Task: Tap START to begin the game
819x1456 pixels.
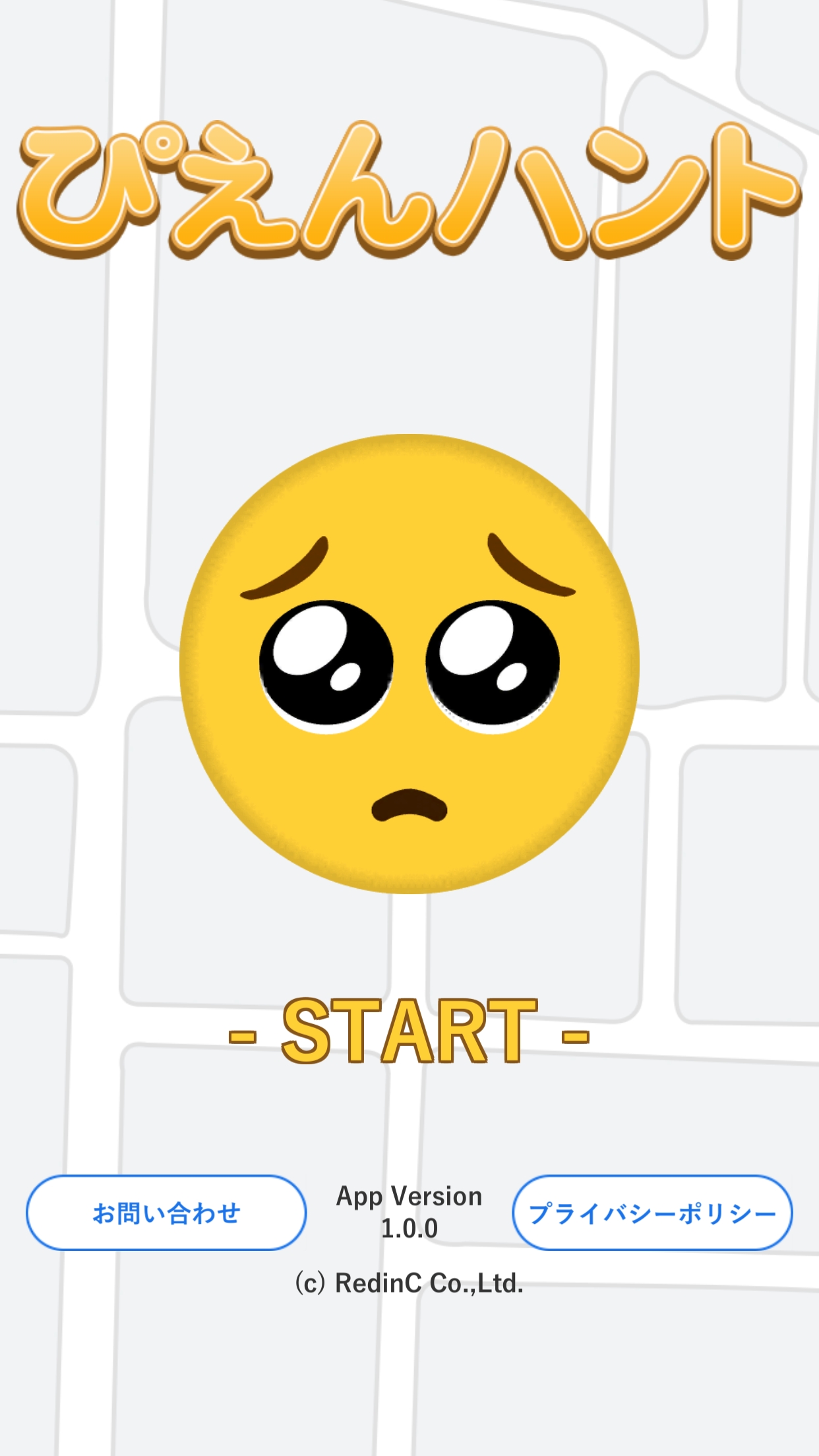Action: [409, 1032]
